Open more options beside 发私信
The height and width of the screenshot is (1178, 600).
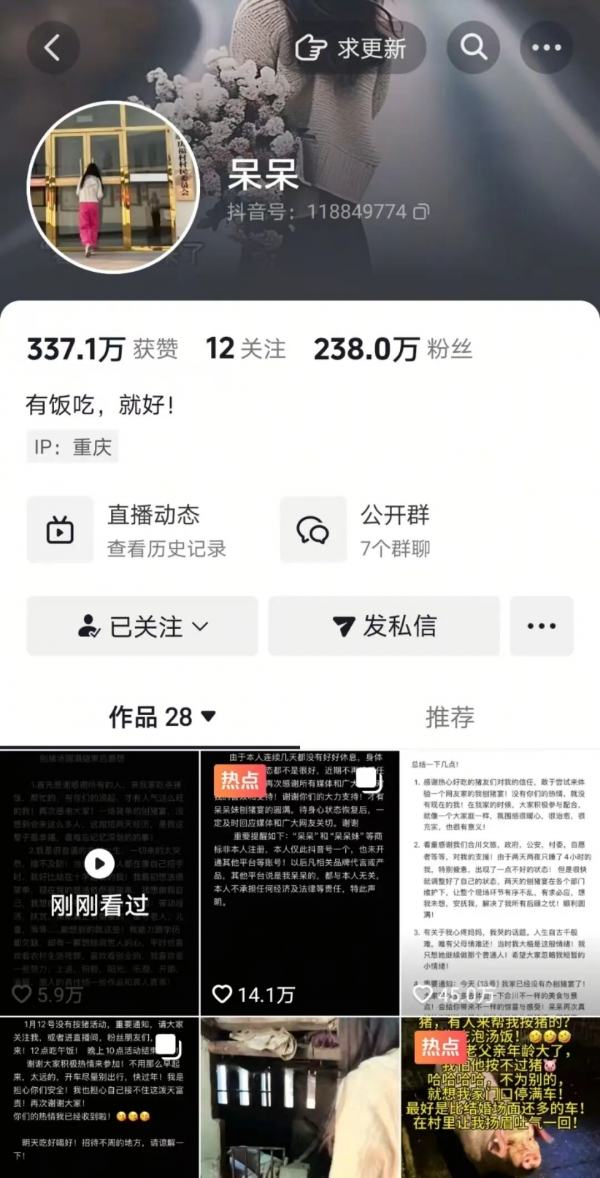point(541,627)
